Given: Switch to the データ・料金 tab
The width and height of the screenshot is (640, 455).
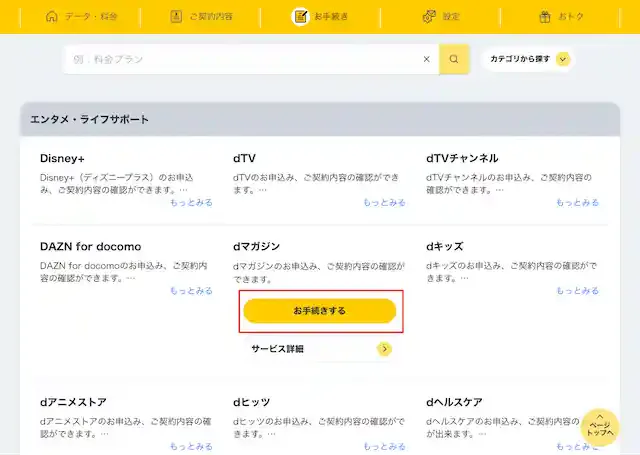Looking at the screenshot, I should click(82, 17).
